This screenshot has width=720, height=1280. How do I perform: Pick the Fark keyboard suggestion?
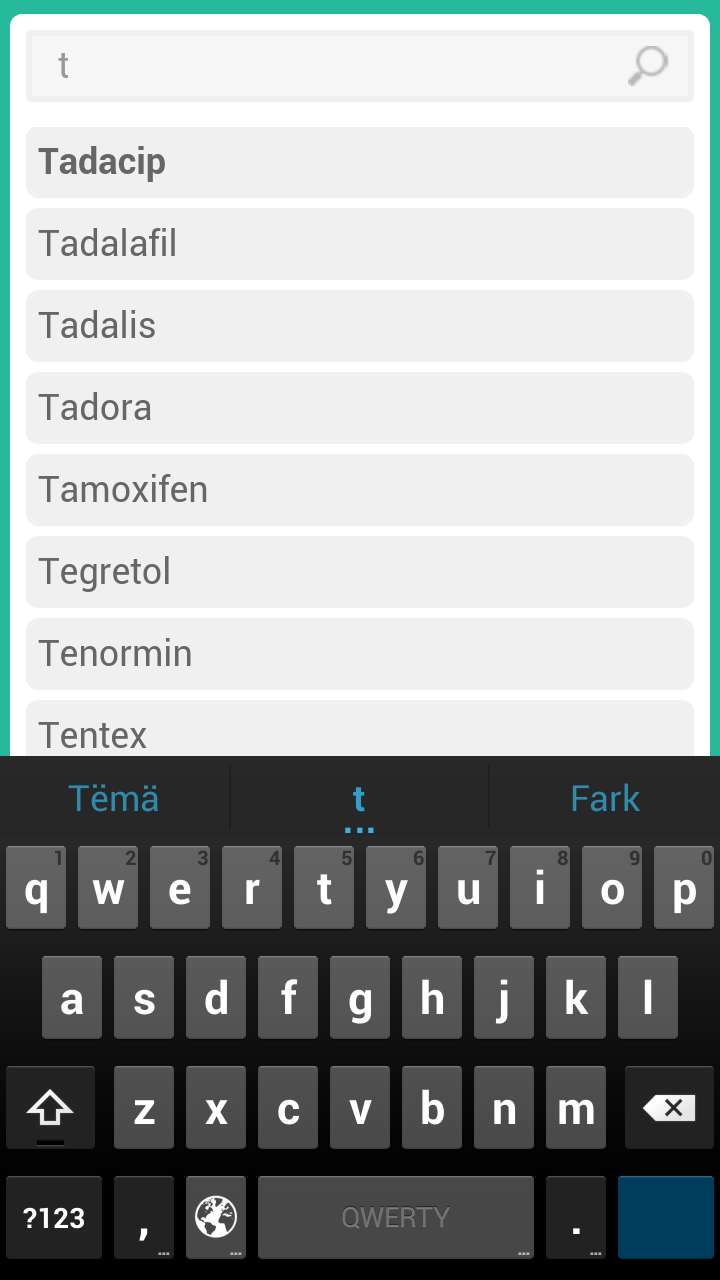[605, 798]
